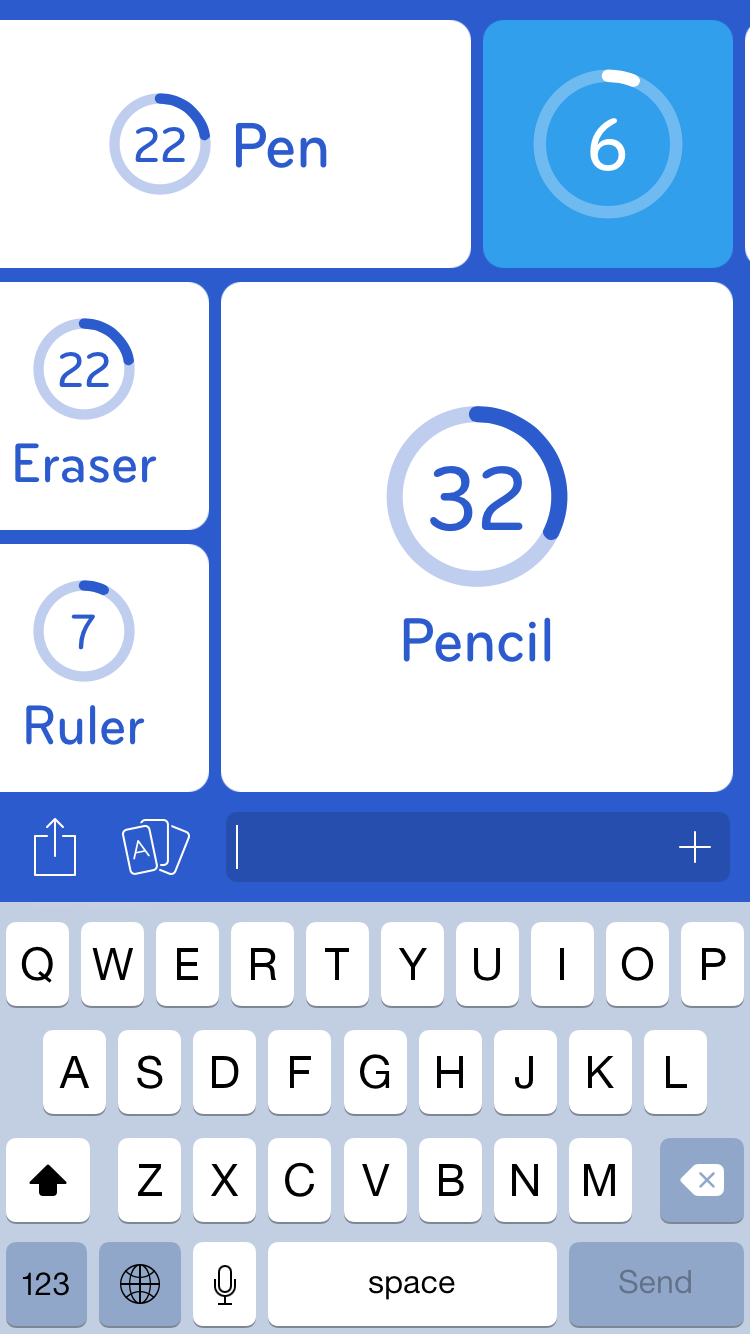The width and height of the screenshot is (750, 1334).
Task: Tap the shift key
Action: (48, 1180)
